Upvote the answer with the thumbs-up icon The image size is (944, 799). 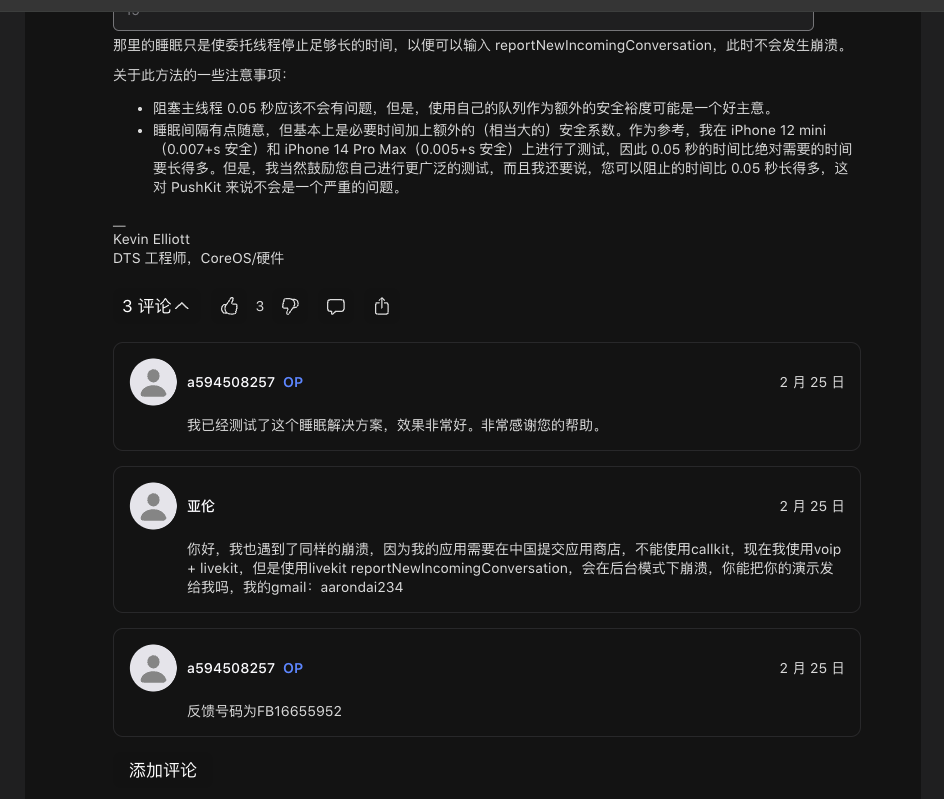(230, 306)
